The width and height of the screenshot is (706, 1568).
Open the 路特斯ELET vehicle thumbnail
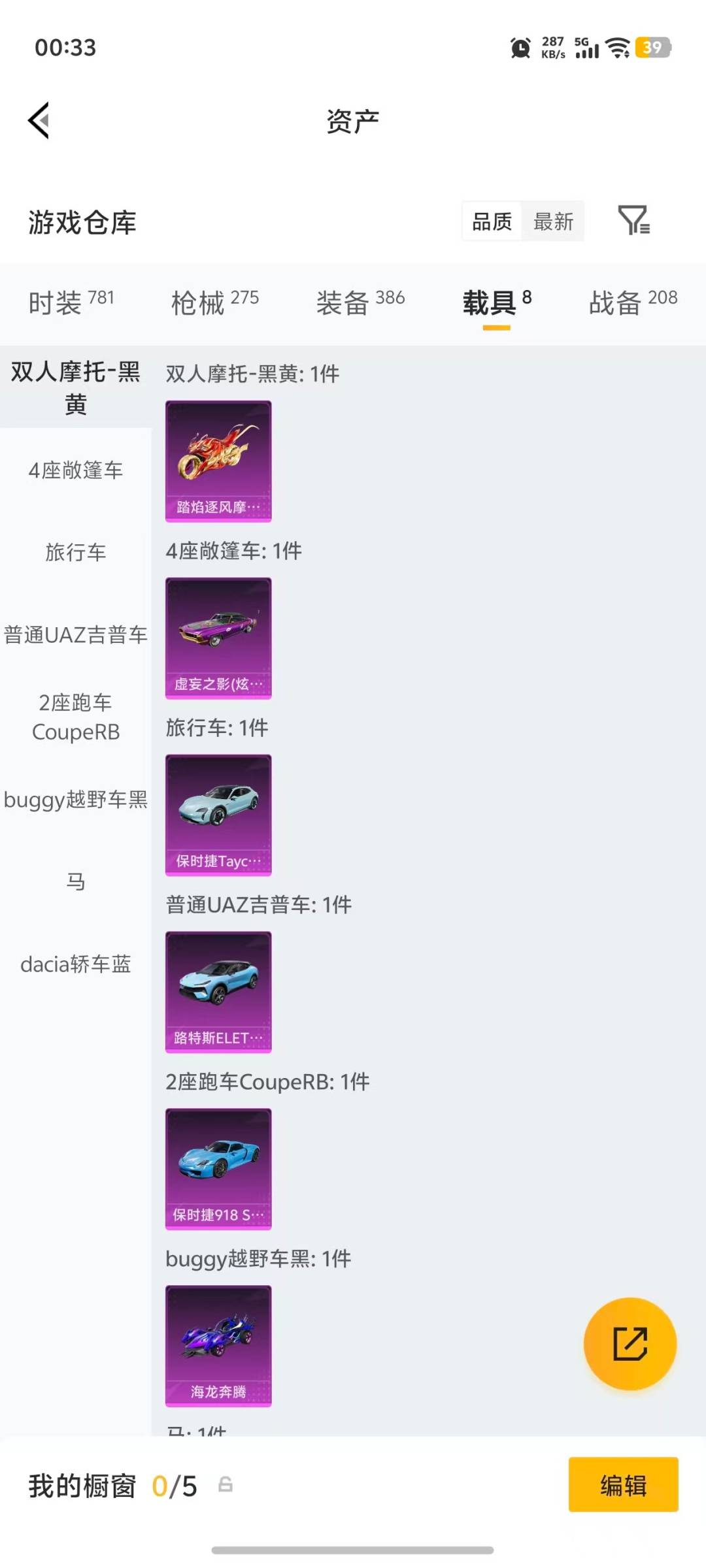(x=218, y=992)
